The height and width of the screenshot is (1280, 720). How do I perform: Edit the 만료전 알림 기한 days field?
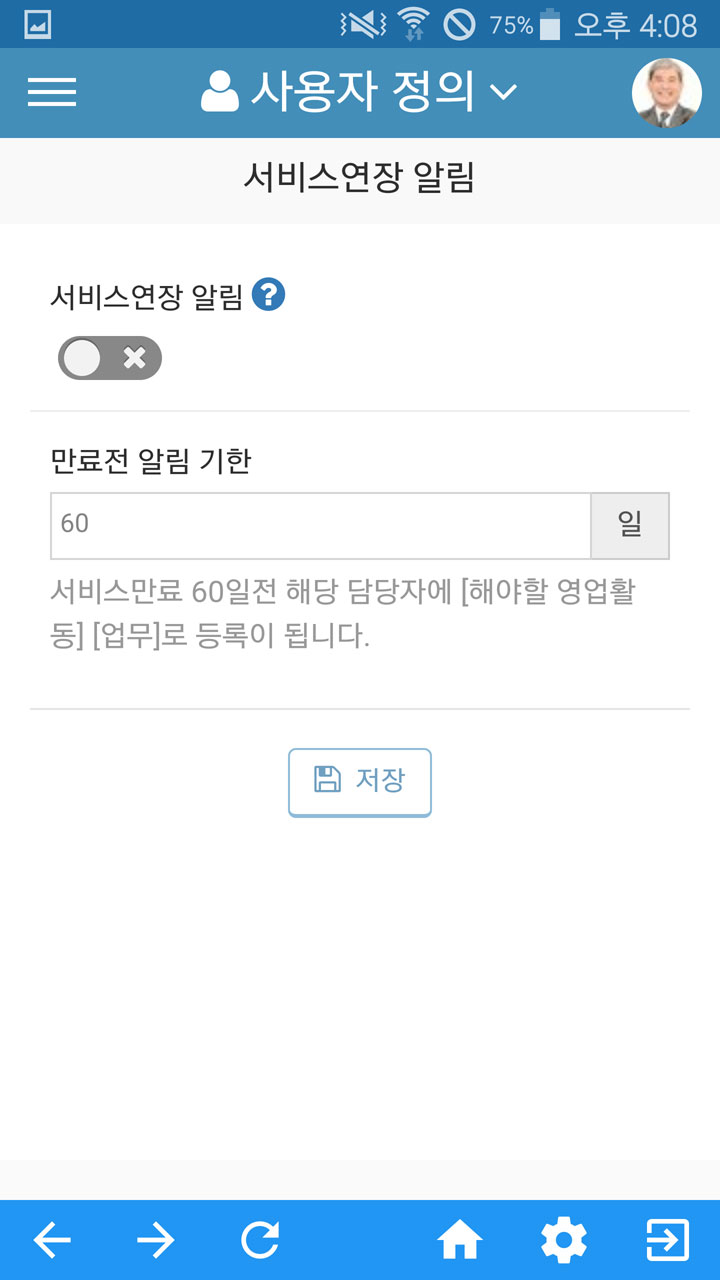coord(321,525)
